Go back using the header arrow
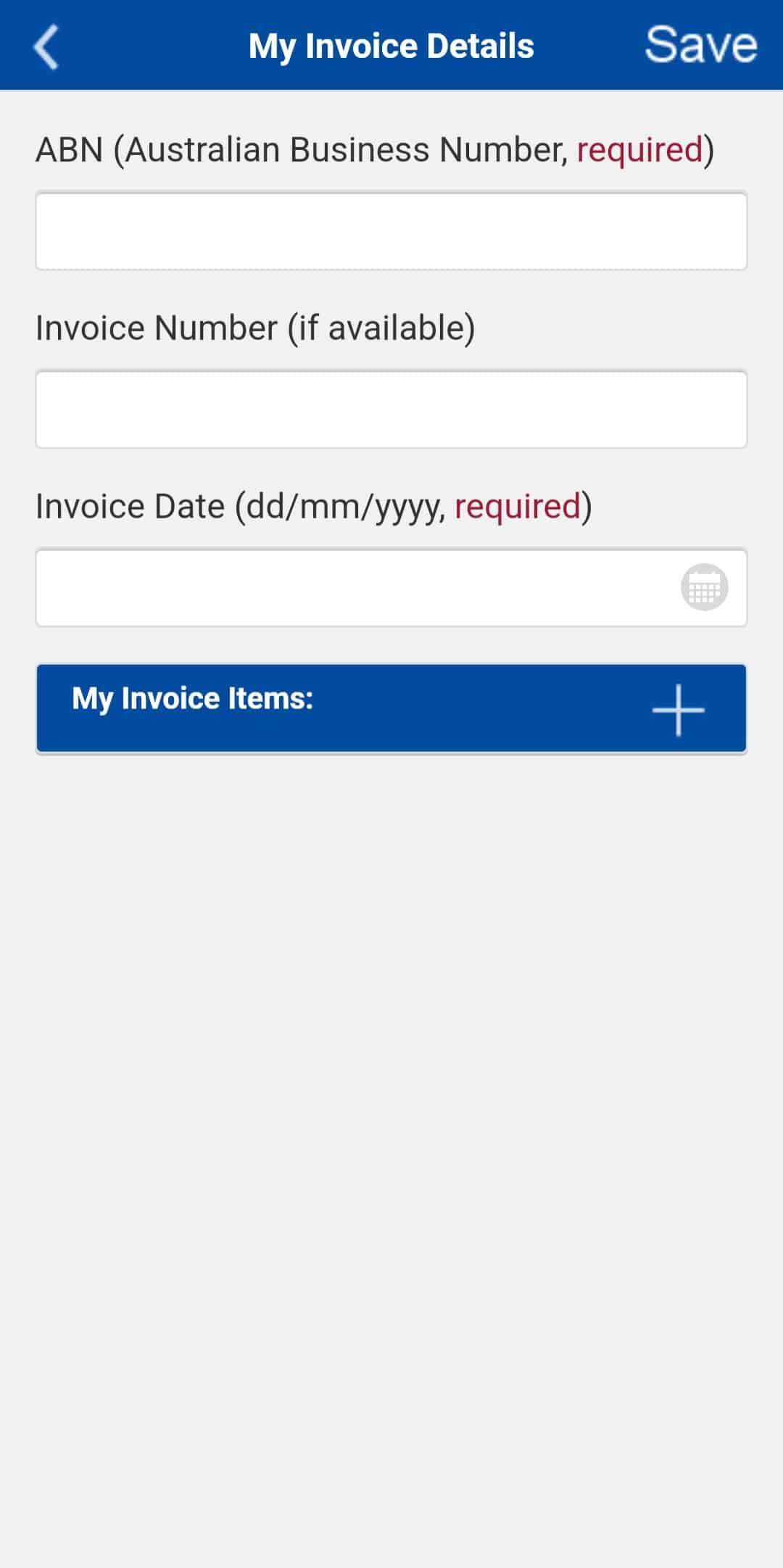 (46, 46)
